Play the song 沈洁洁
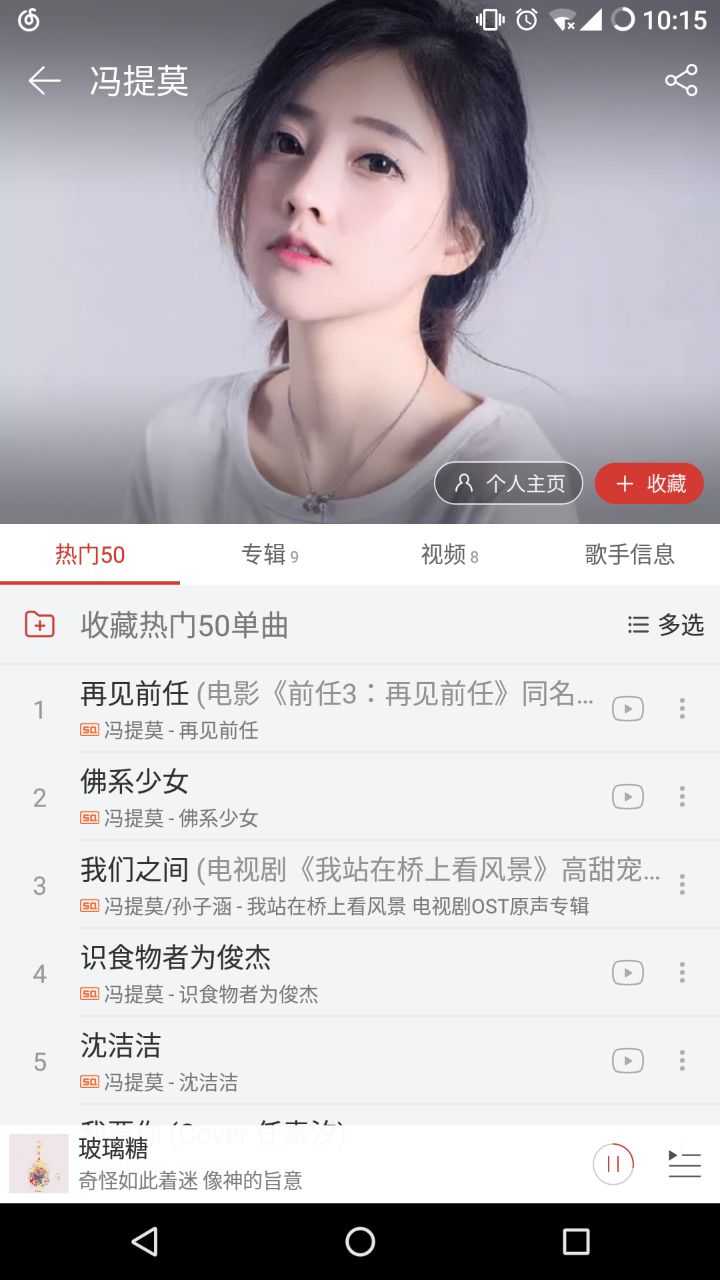Screen dimensions: 720x1280 pos(300,1060)
